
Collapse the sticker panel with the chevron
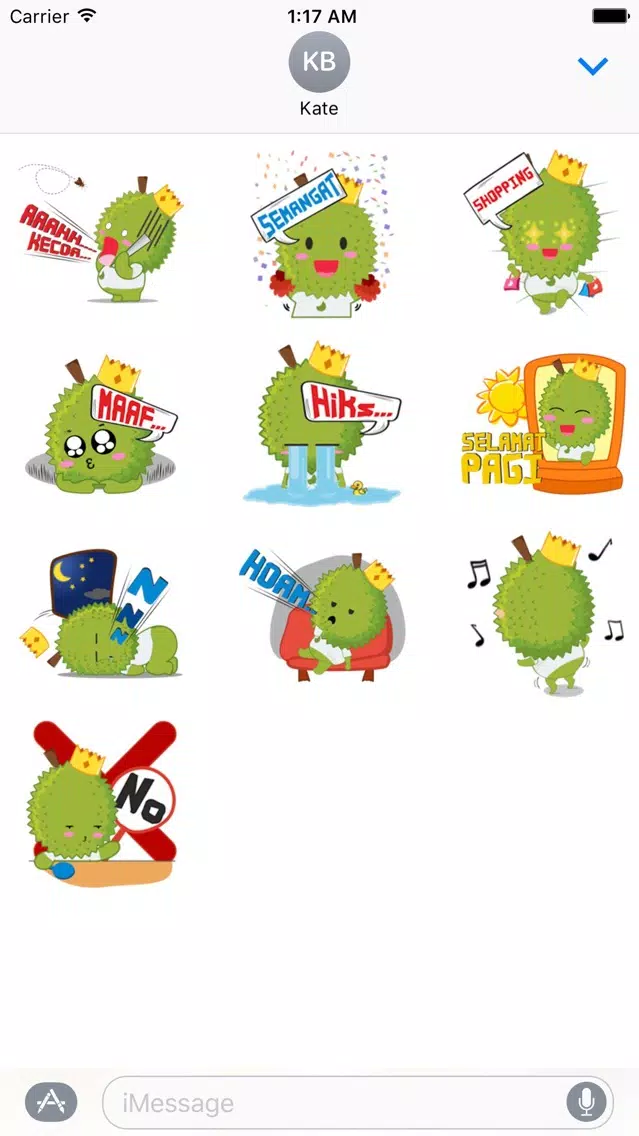[x=593, y=67]
